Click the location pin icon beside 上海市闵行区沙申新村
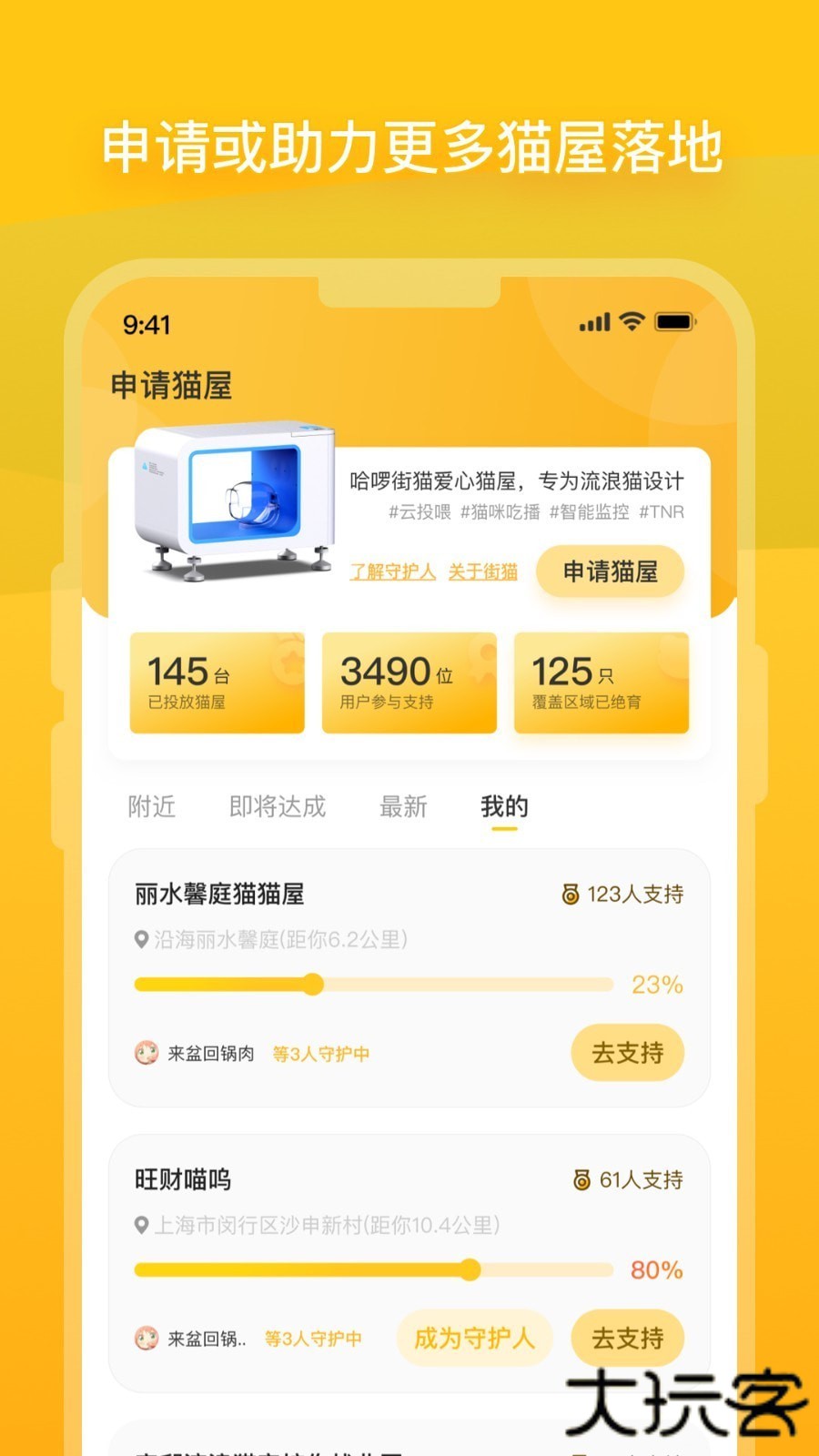The height and width of the screenshot is (1456, 819). (143, 1226)
